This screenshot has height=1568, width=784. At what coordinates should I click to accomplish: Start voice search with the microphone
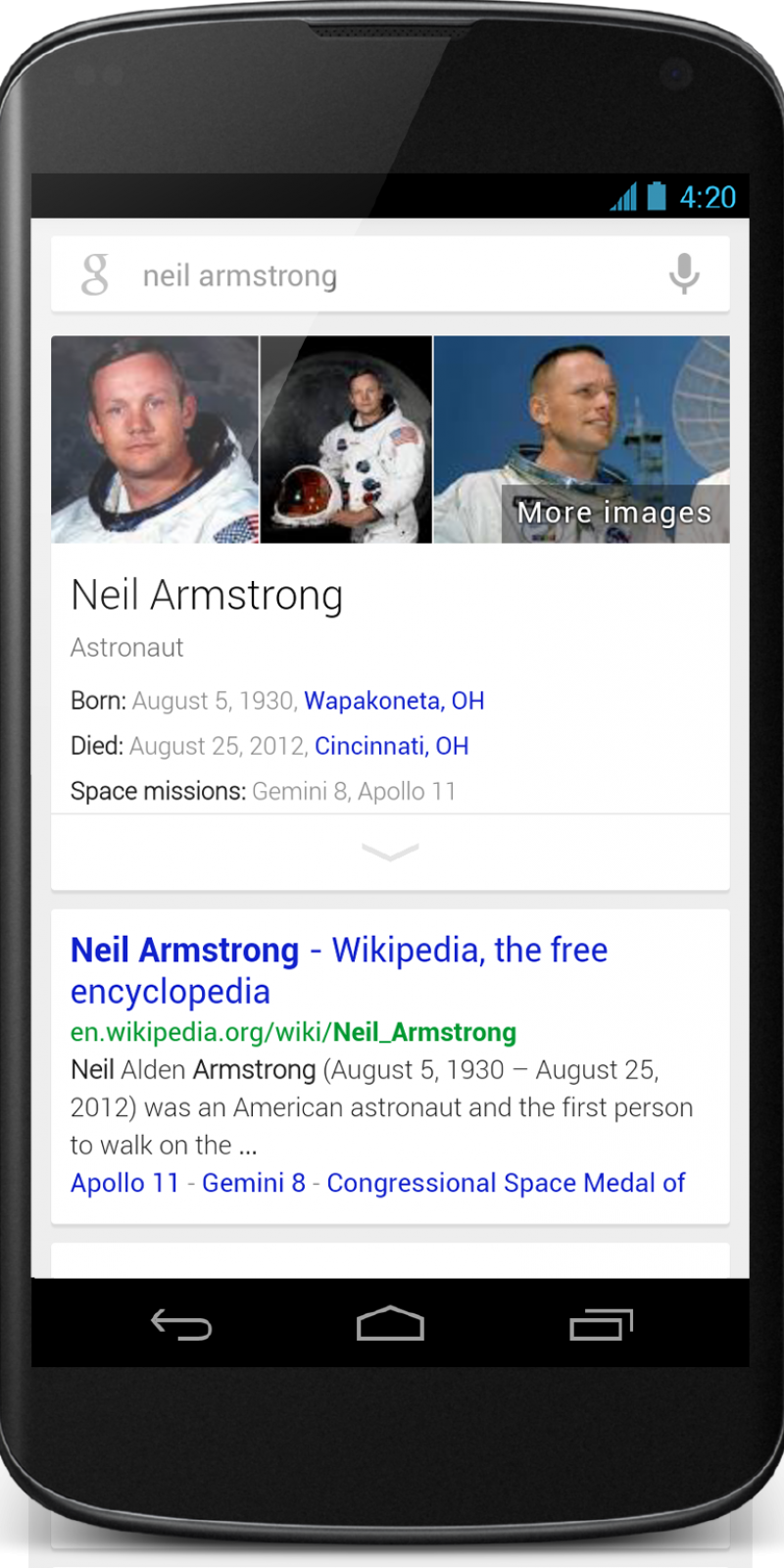(x=684, y=274)
